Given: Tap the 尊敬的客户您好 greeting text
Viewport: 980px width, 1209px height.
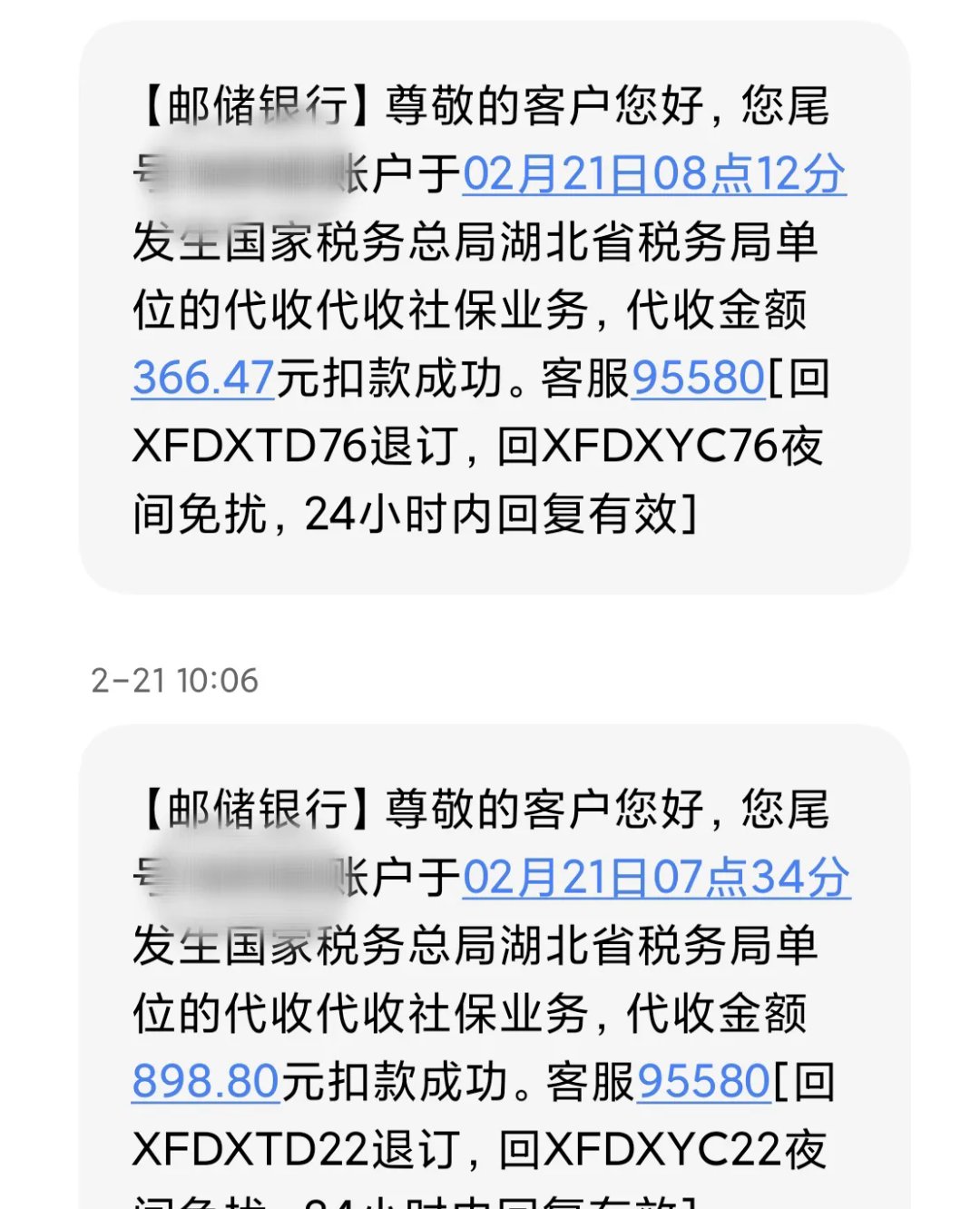Looking at the screenshot, I should [544, 109].
